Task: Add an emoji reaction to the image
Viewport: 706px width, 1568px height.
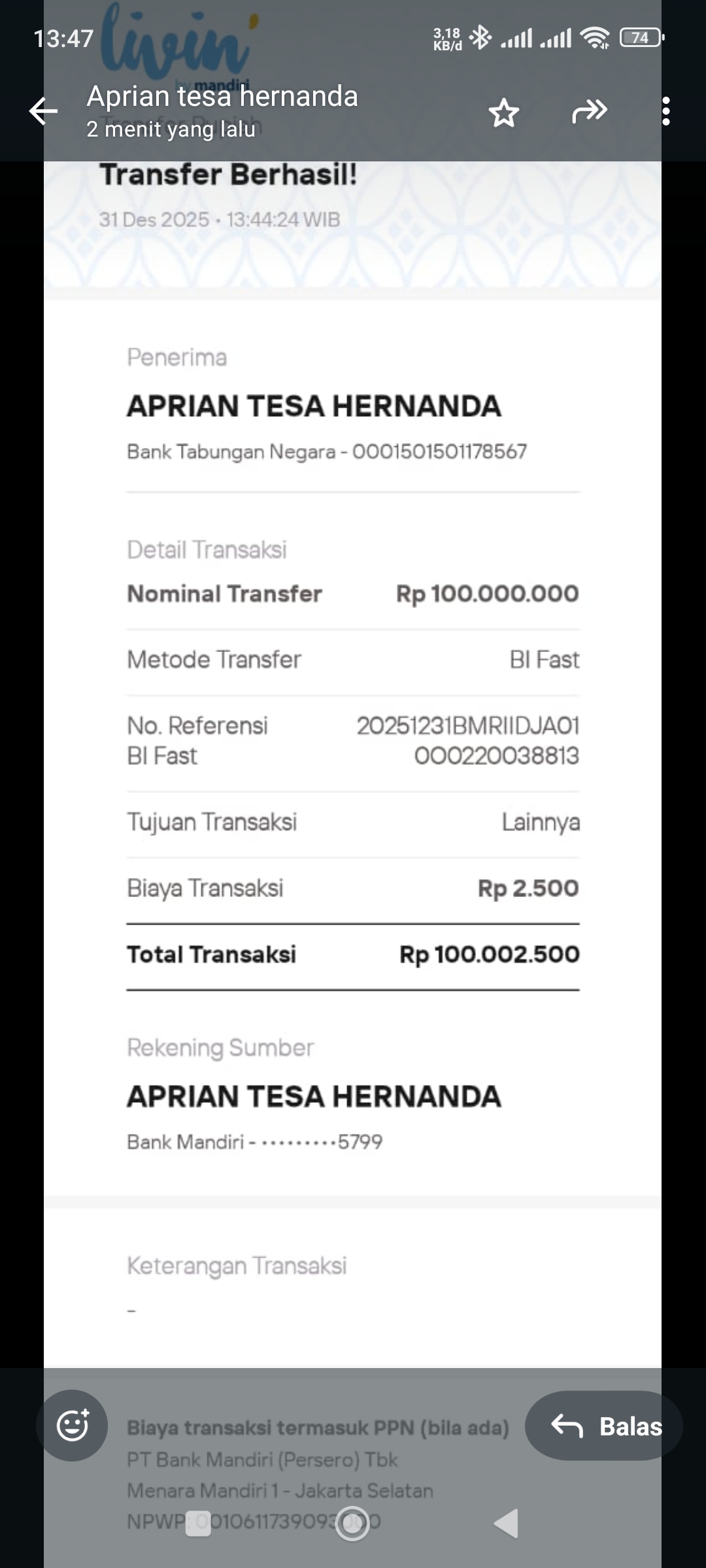Action: pos(73,1426)
